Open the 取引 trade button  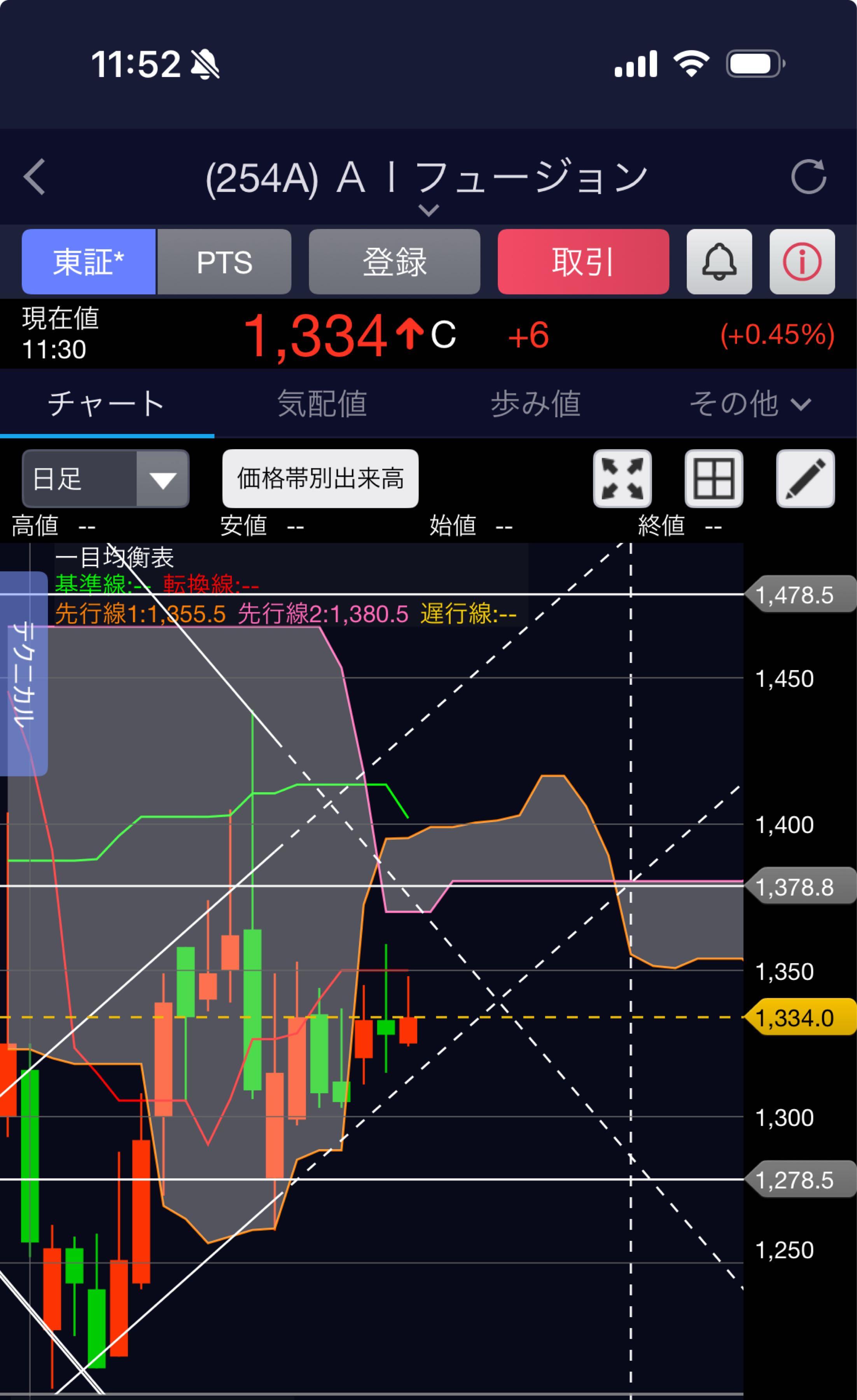pos(583,262)
